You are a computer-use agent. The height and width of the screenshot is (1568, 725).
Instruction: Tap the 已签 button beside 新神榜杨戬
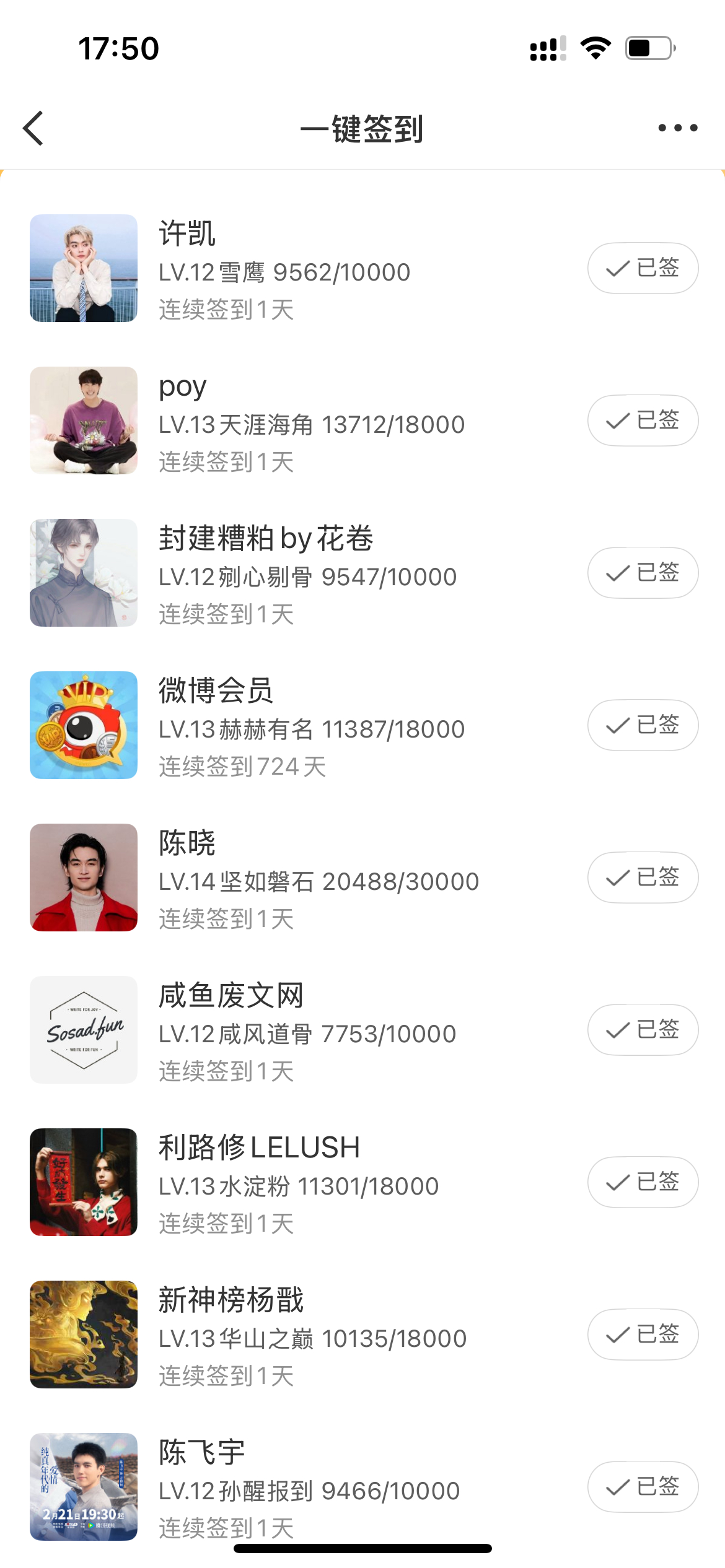click(643, 1335)
